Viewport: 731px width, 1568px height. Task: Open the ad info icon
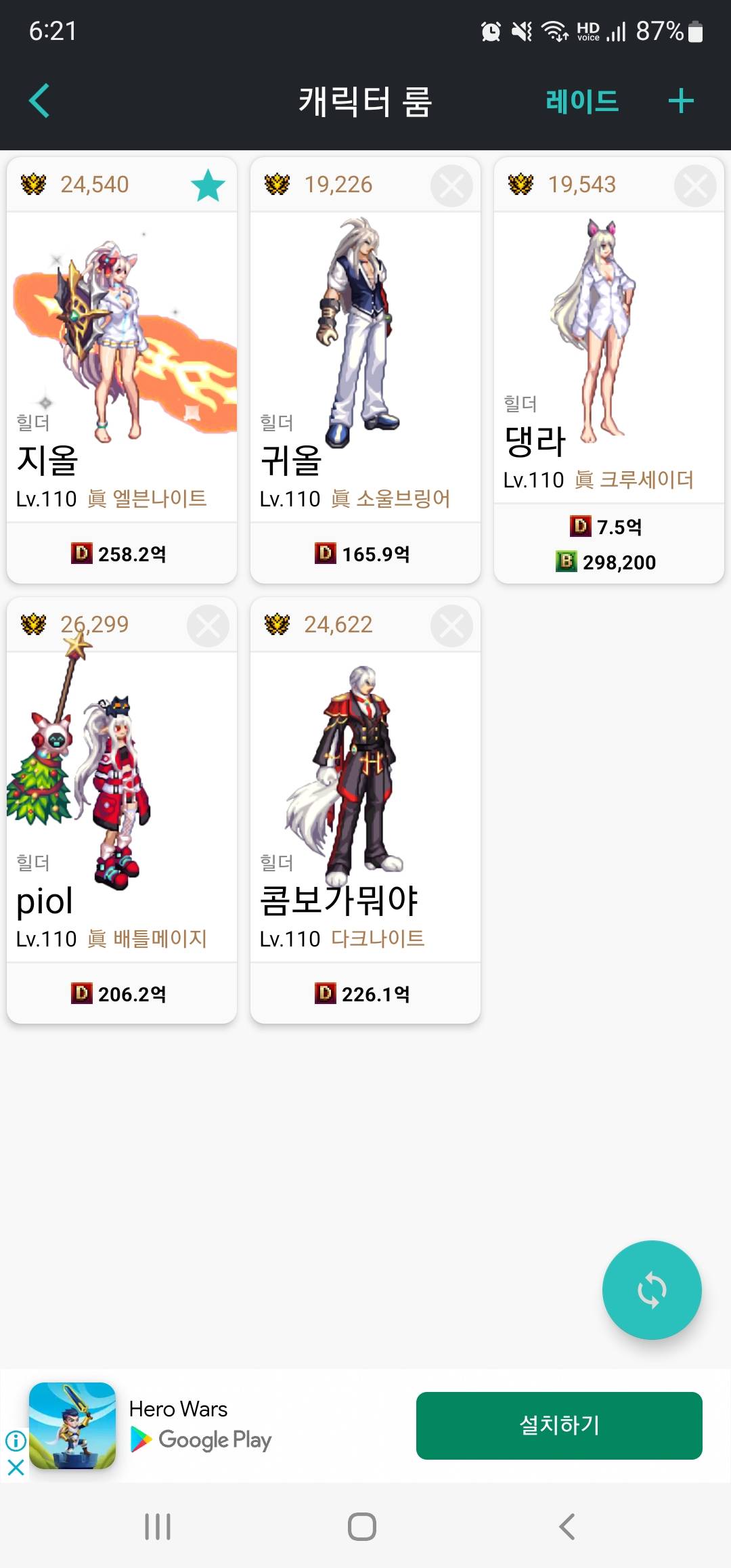point(16,1440)
